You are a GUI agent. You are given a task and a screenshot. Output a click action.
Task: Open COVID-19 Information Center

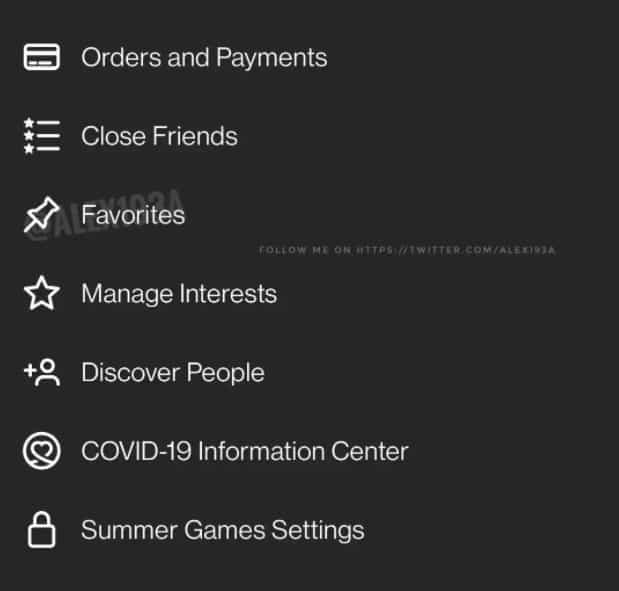point(244,451)
